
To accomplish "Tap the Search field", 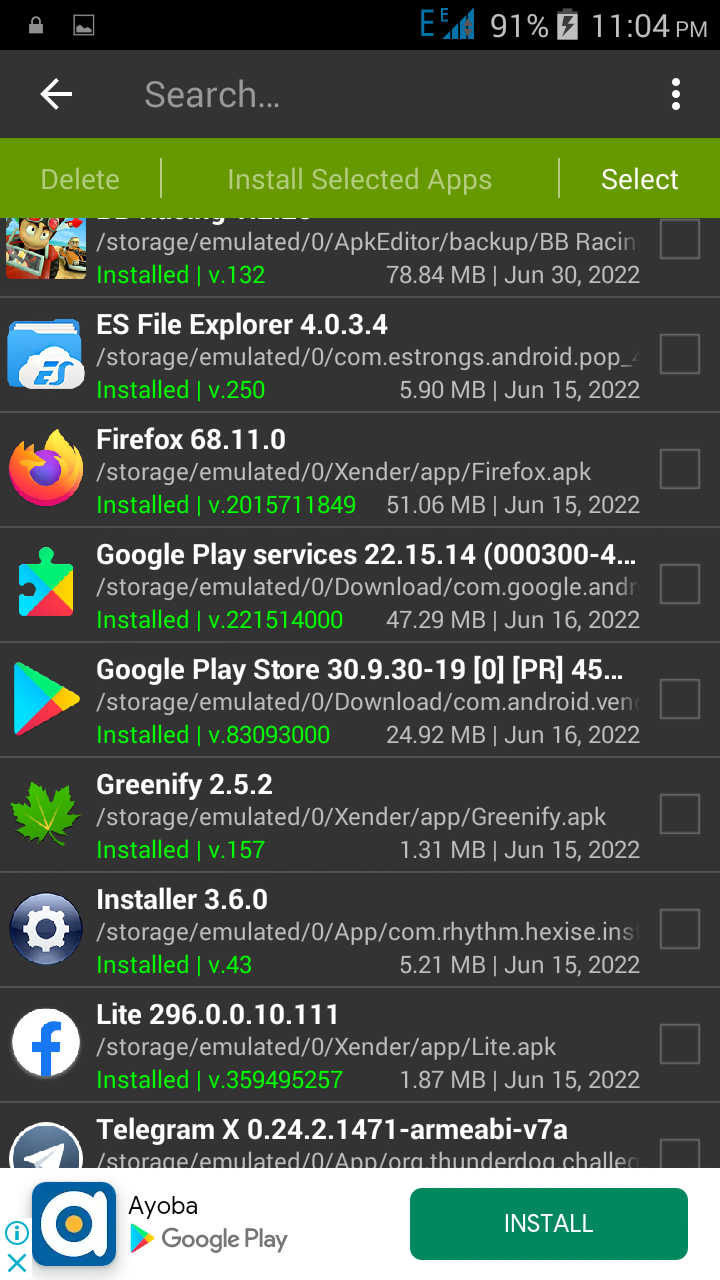I will (300, 93).
